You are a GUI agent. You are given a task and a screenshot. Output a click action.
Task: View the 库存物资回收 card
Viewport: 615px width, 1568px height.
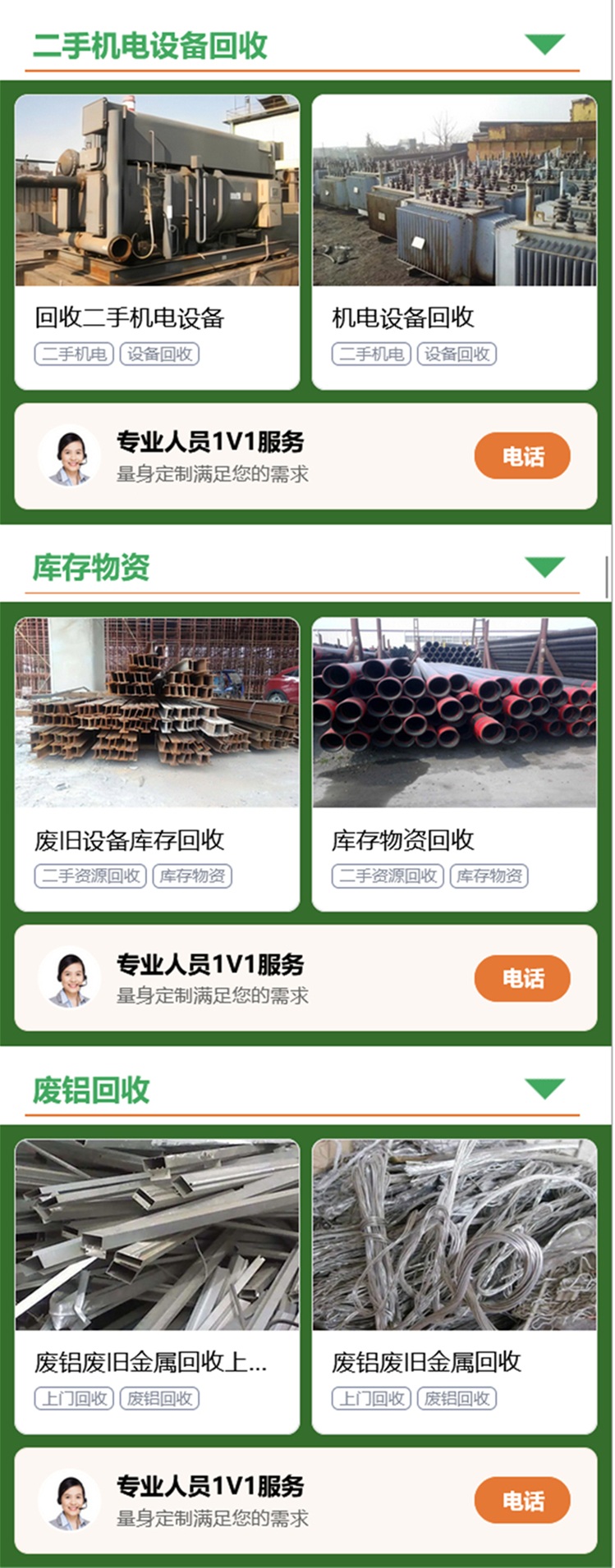tap(454, 763)
